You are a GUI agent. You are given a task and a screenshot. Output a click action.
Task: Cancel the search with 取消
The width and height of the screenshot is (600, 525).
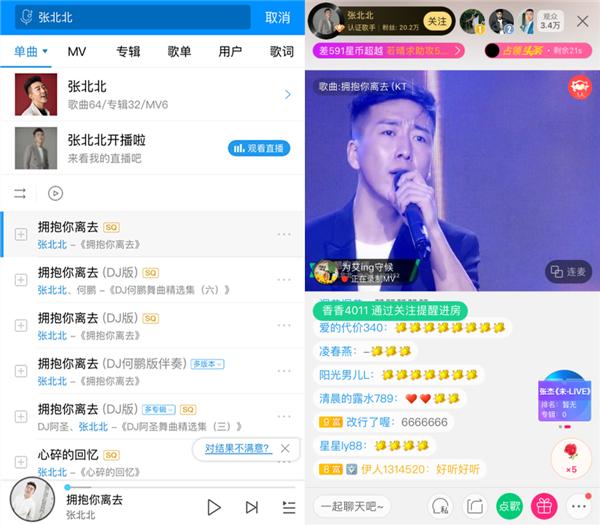278,18
